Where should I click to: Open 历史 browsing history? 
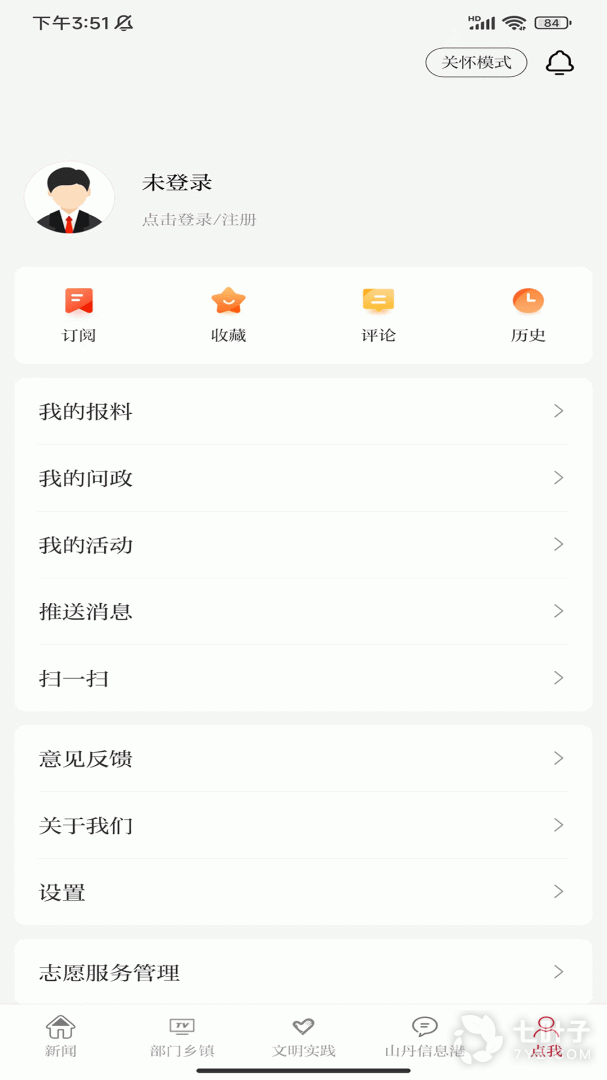tap(528, 314)
